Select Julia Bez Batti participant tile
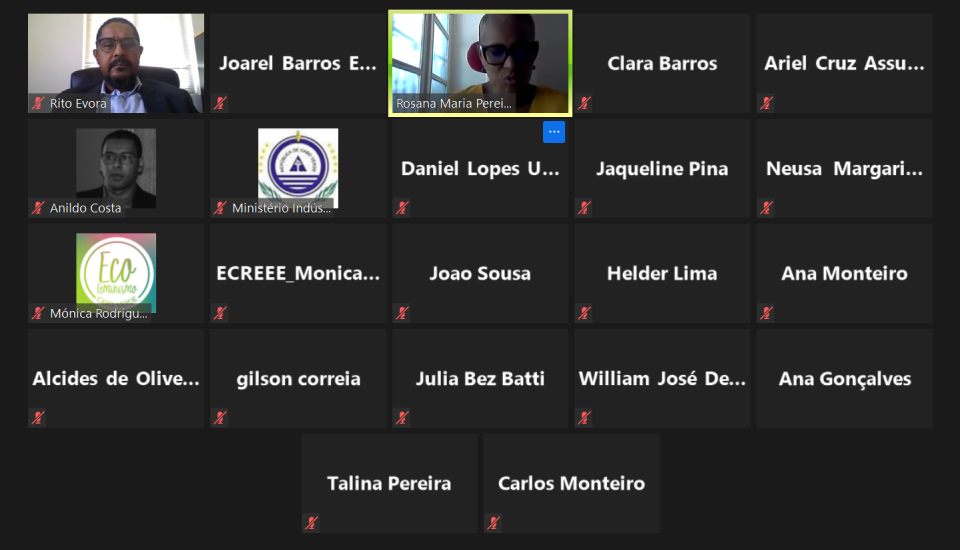960x550 pixels. [x=480, y=379]
